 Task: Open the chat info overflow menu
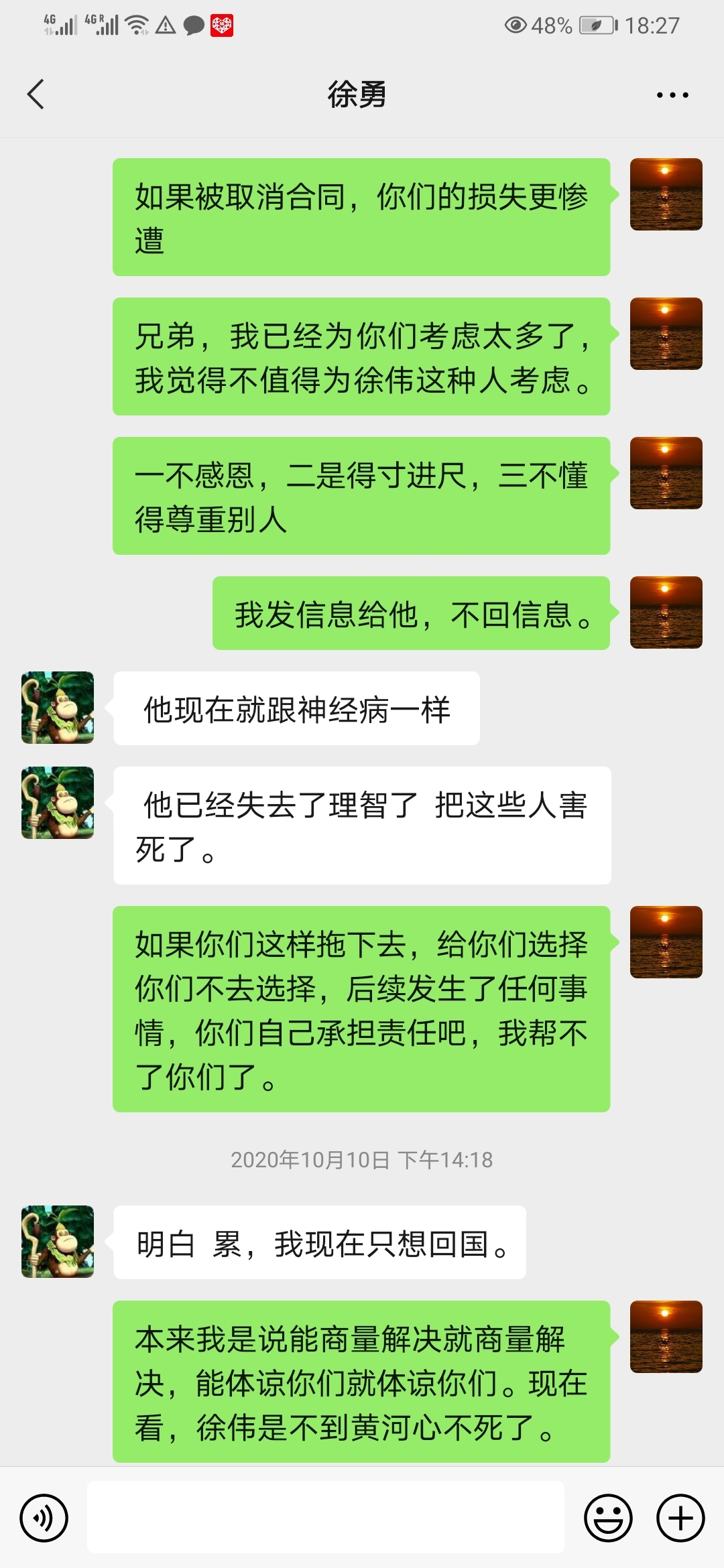[672, 95]
